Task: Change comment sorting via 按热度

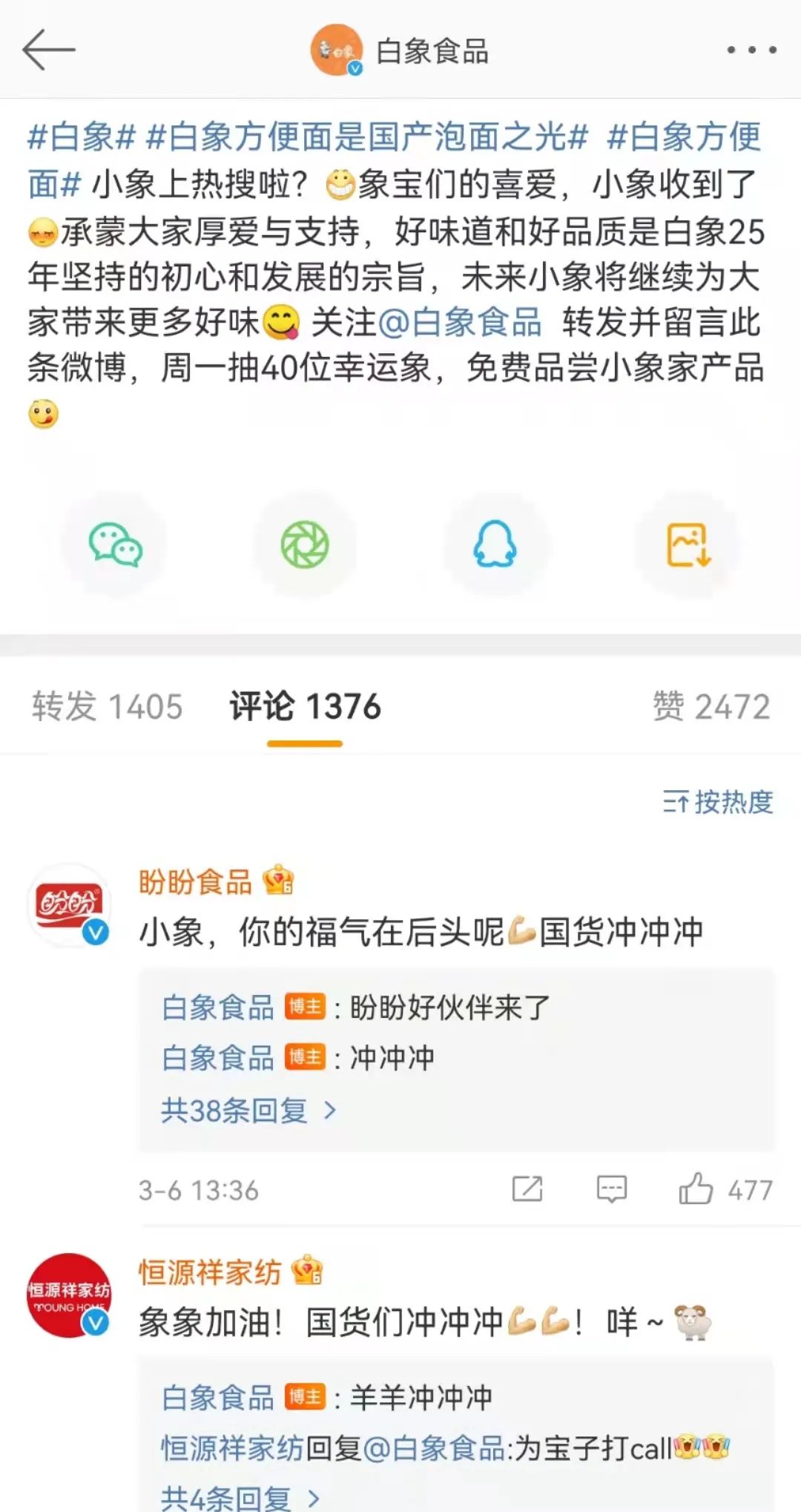Action: [717, 802]
